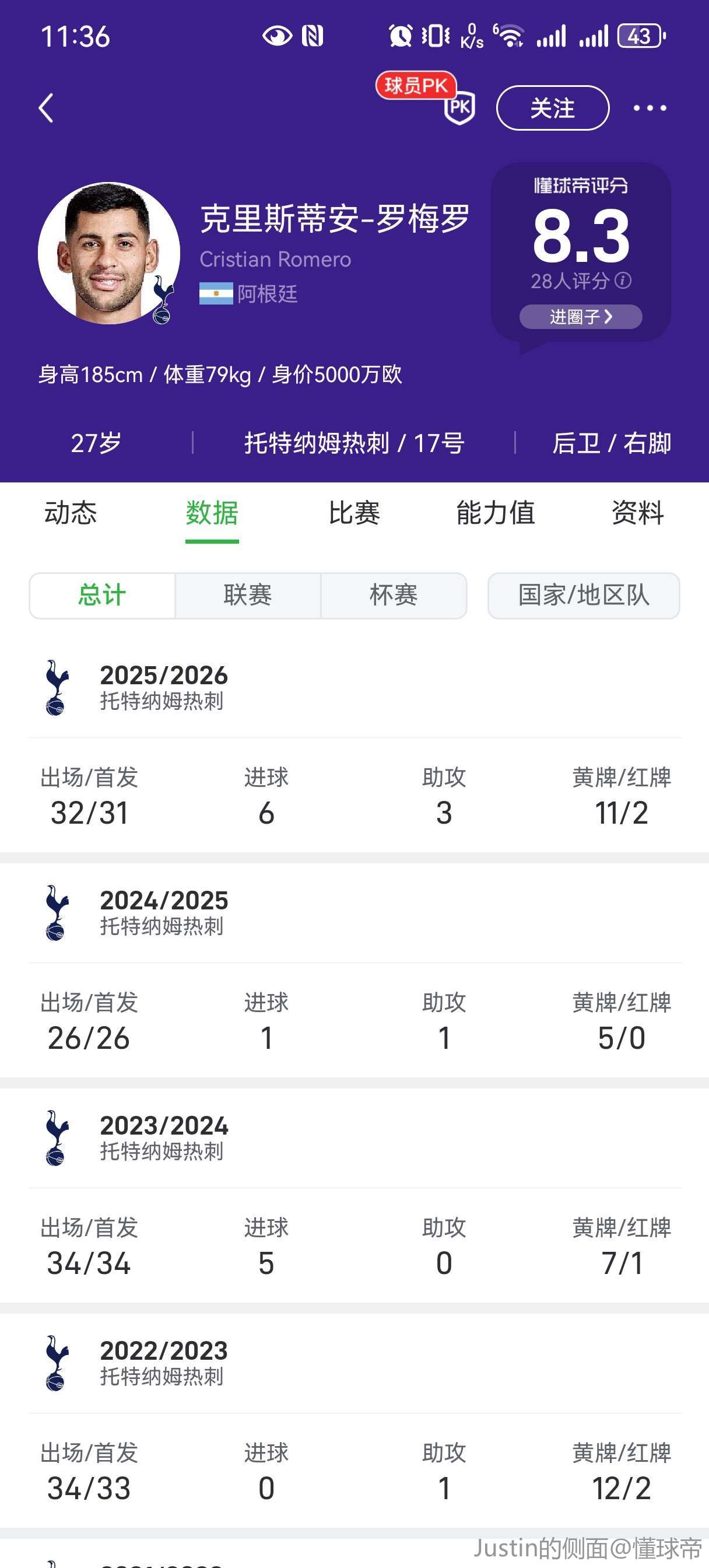Go back using the top-left arrow

[x=46, y=108]
